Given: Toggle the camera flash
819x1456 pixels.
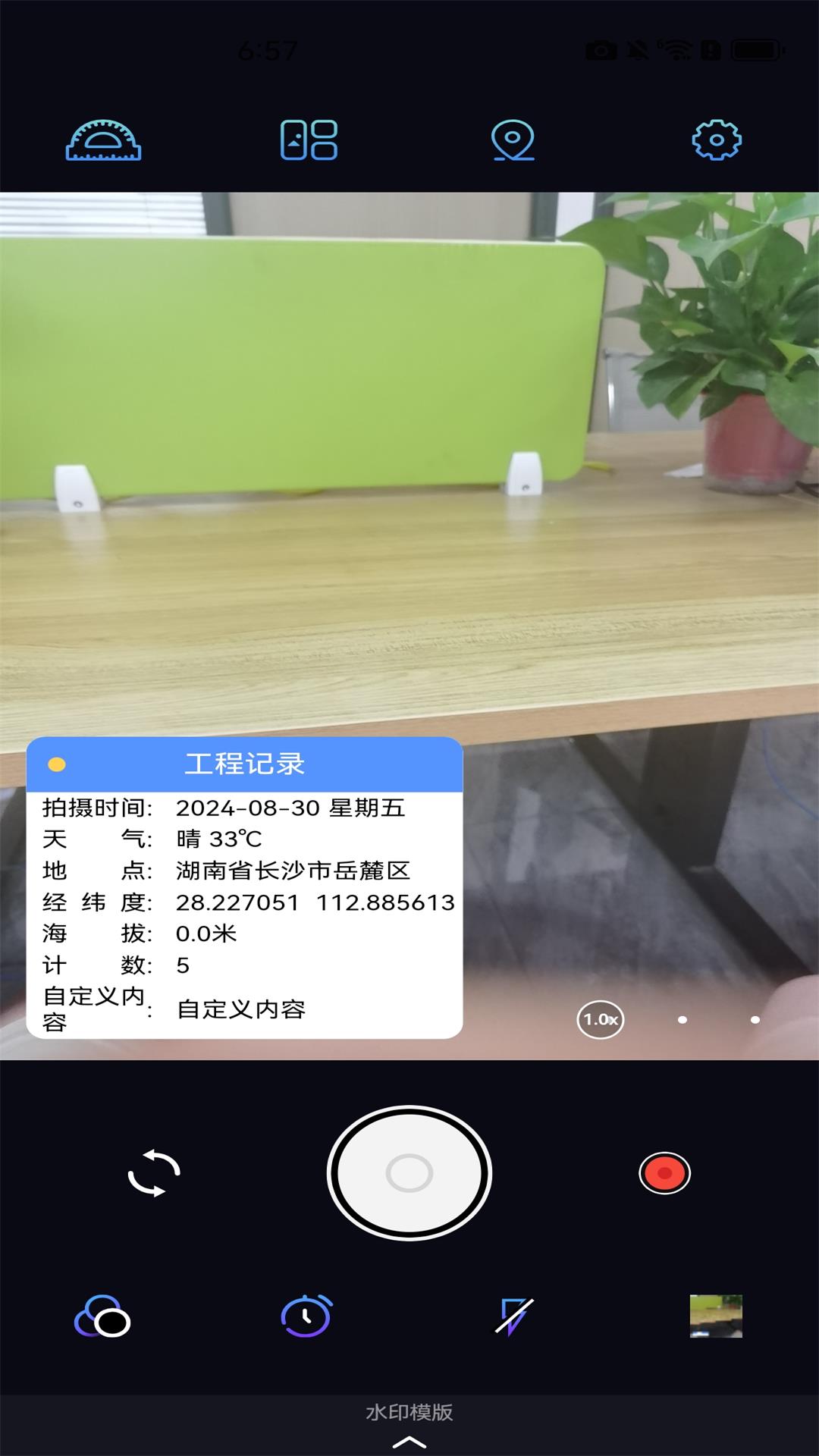Looking at the screenshot, I should click(x=513, y=1316).
